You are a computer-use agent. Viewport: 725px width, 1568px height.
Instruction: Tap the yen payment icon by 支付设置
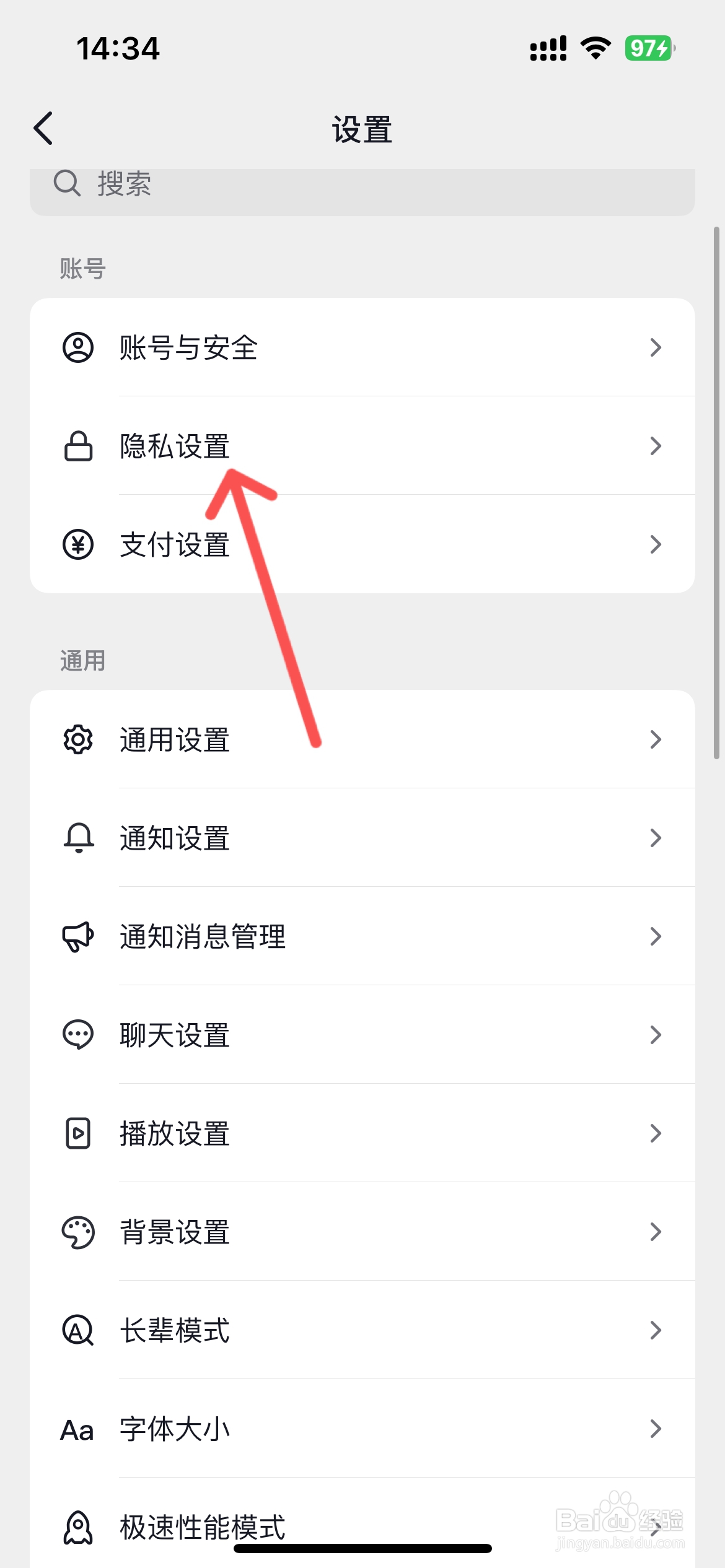click(x=77, y=544)
